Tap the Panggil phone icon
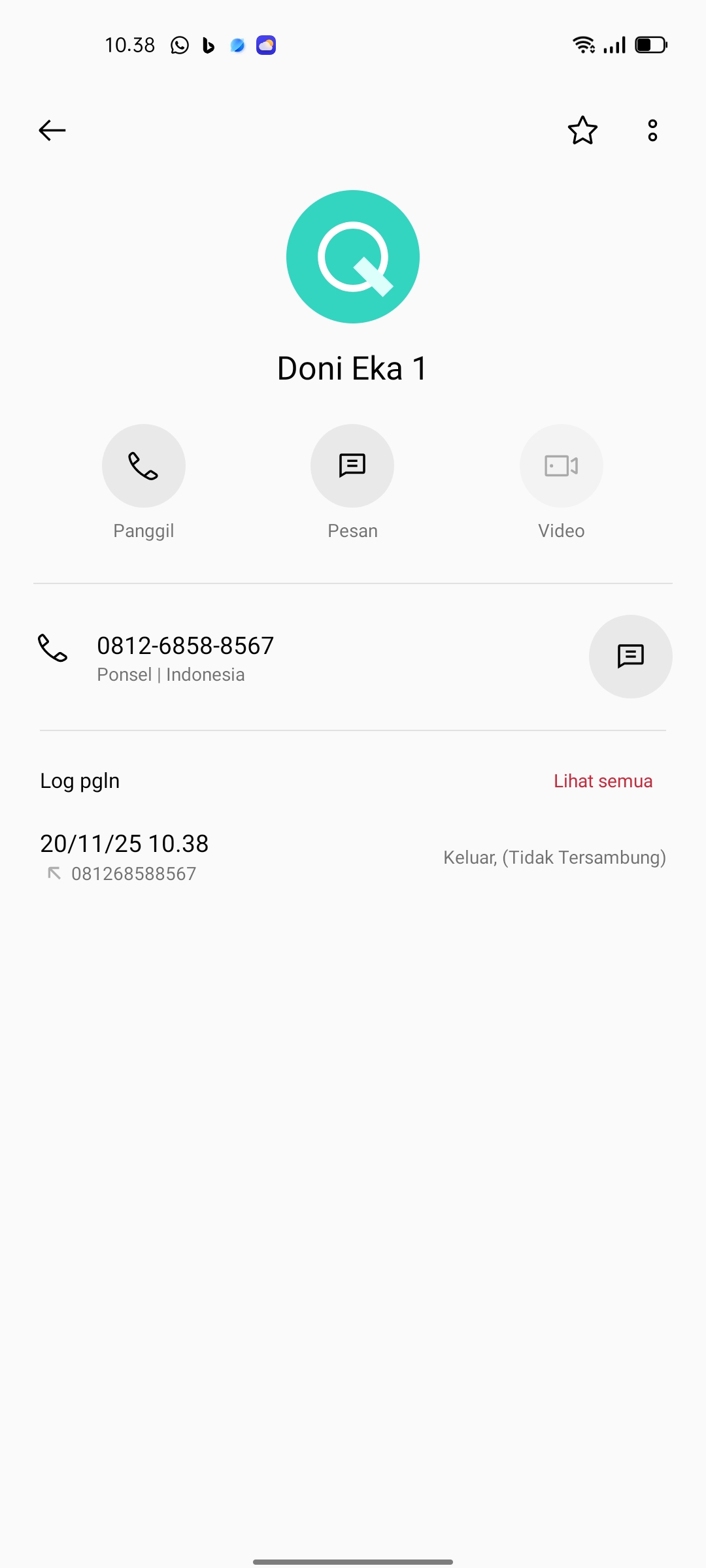706x1568 pixels. tap(143, 465)
